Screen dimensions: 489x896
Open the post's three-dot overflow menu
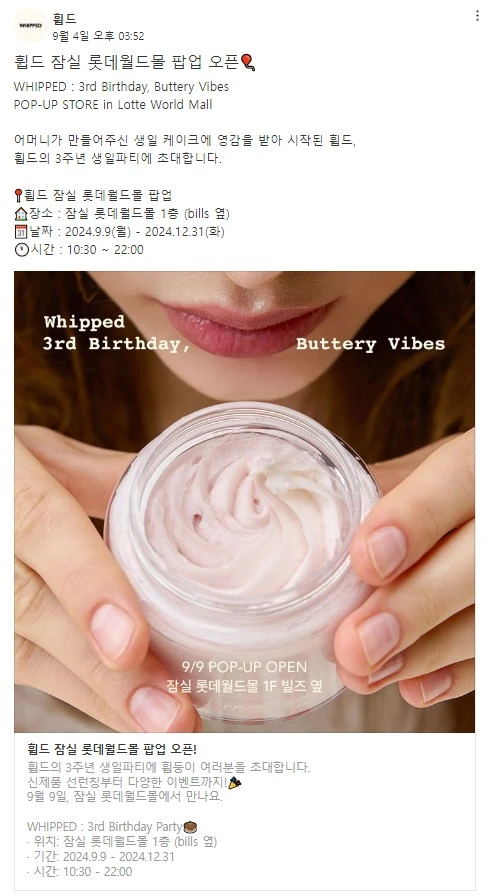coord(477,16)
